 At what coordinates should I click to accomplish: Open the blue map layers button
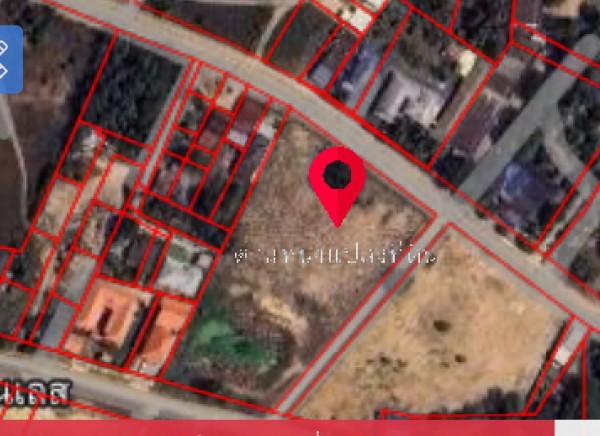[x=8, y=58]
